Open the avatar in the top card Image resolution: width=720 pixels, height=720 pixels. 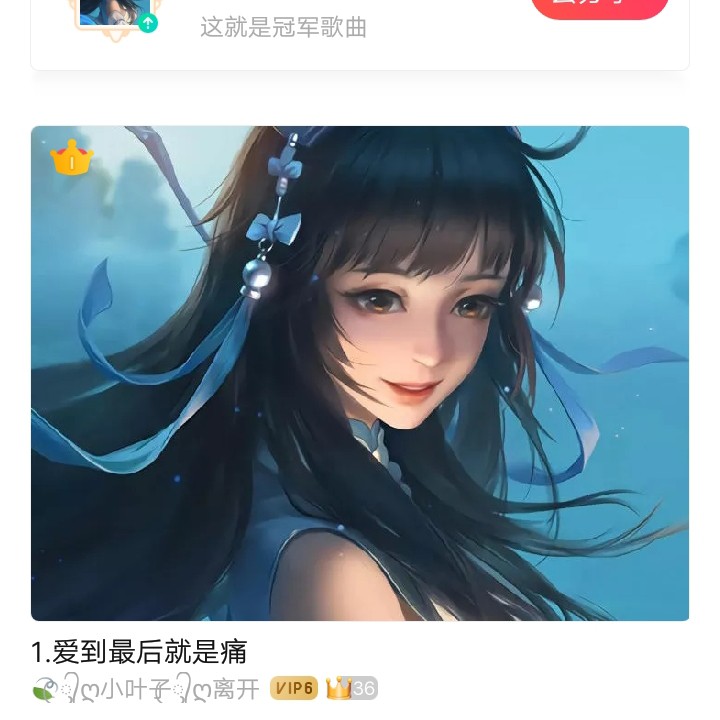(113, 12)
